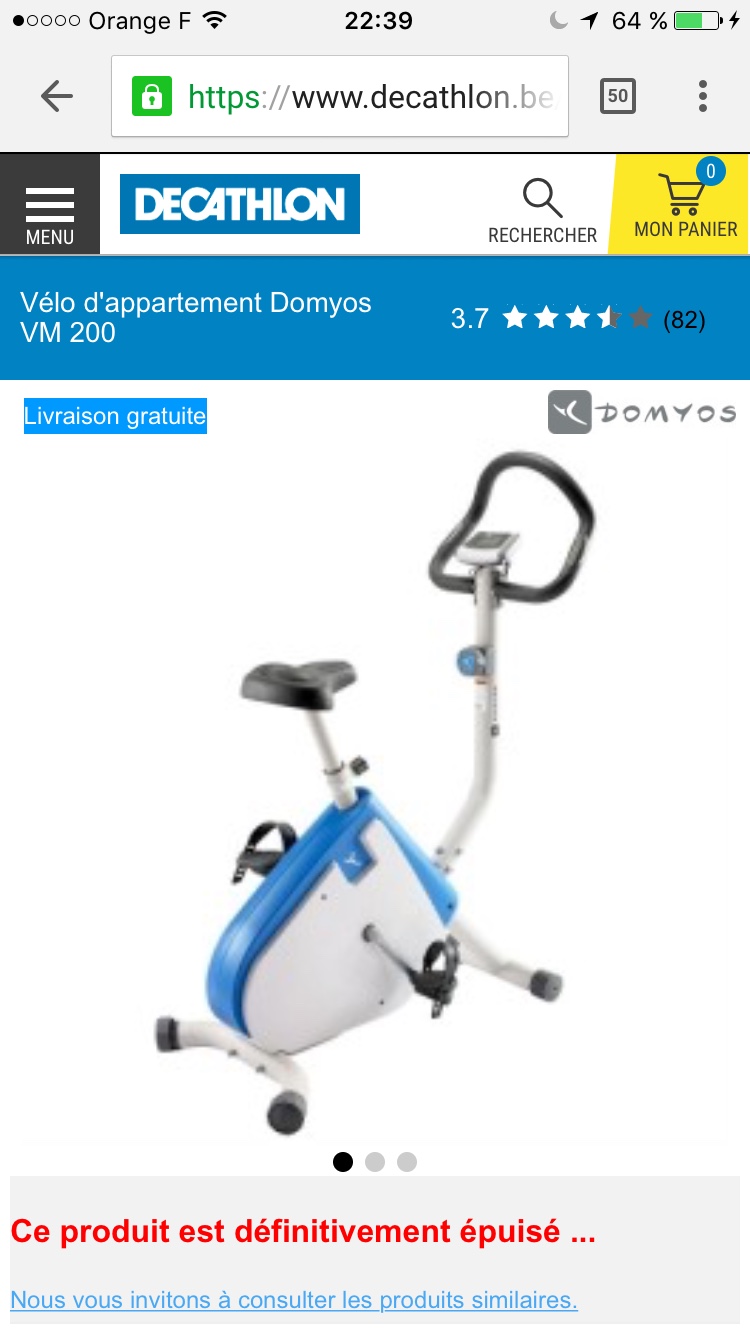Image resolution: width=750 pixels, height=1334 pixels.
Task: Select the second carousel dot
Action: 375,1162
